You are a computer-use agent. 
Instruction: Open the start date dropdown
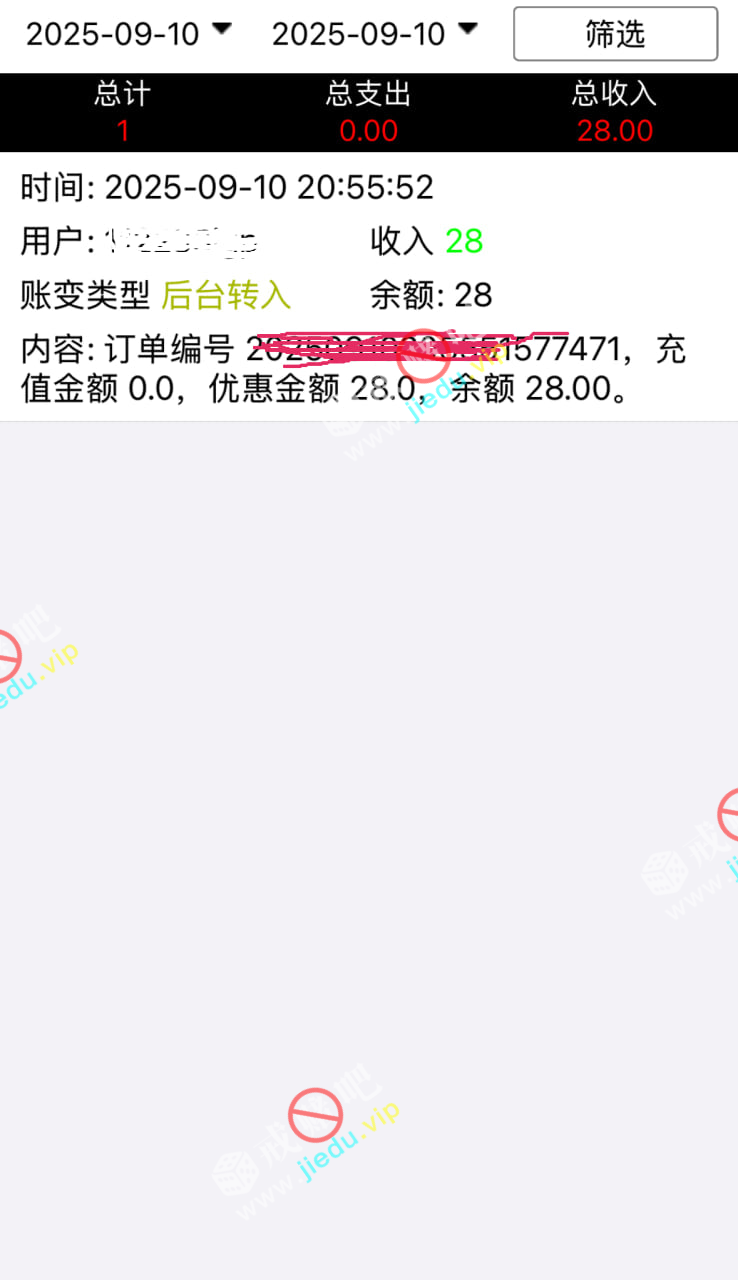coord(128,34)
